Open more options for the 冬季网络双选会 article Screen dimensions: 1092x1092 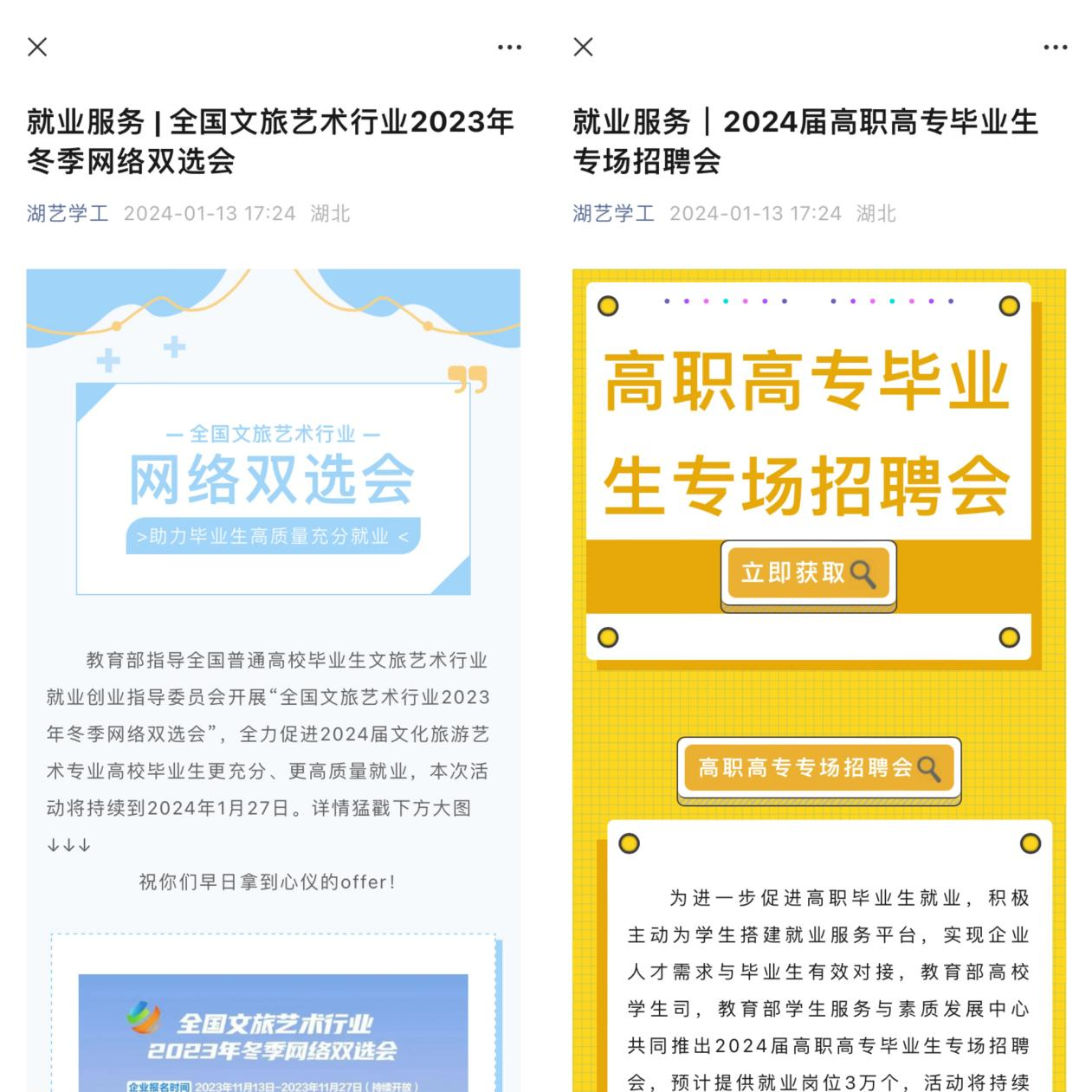pyautogui.click(x=509, y=47)
